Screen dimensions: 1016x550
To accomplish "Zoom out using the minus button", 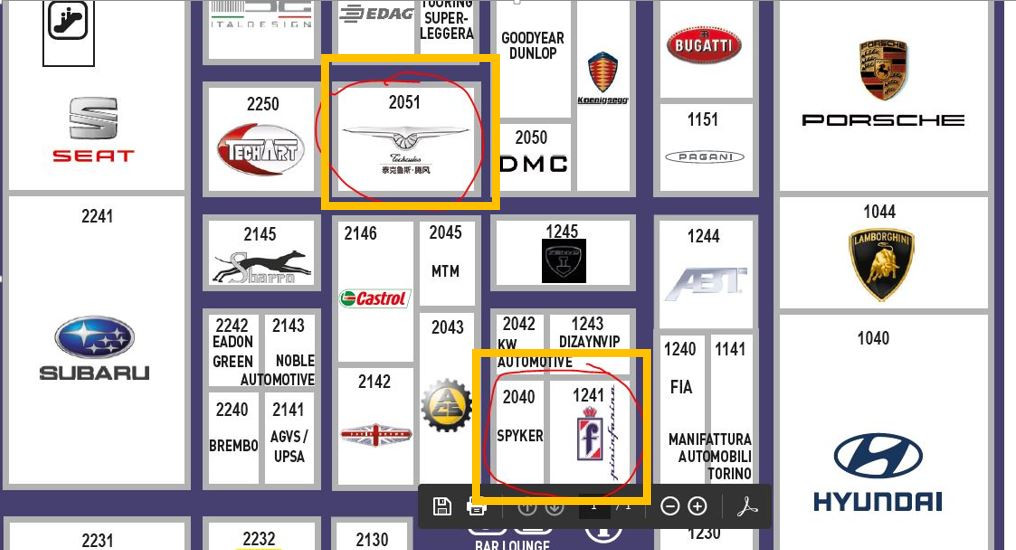I will [x=670, y=506].
